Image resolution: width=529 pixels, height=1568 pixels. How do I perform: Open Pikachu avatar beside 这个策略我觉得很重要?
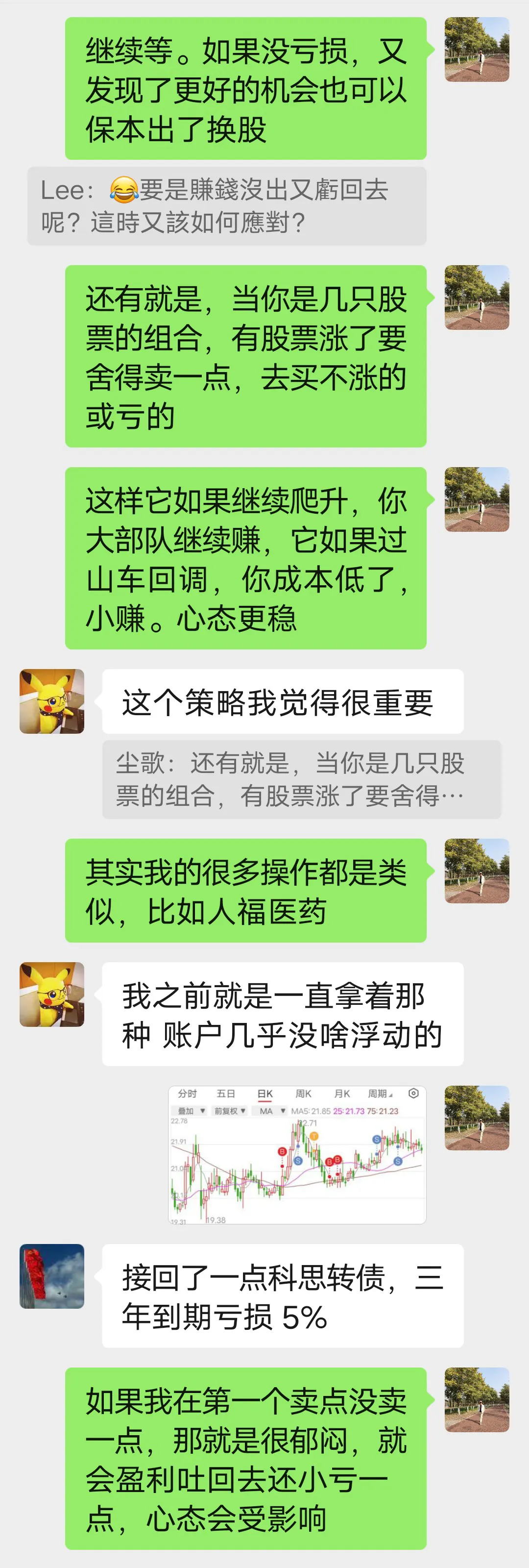tap(52, 701)
